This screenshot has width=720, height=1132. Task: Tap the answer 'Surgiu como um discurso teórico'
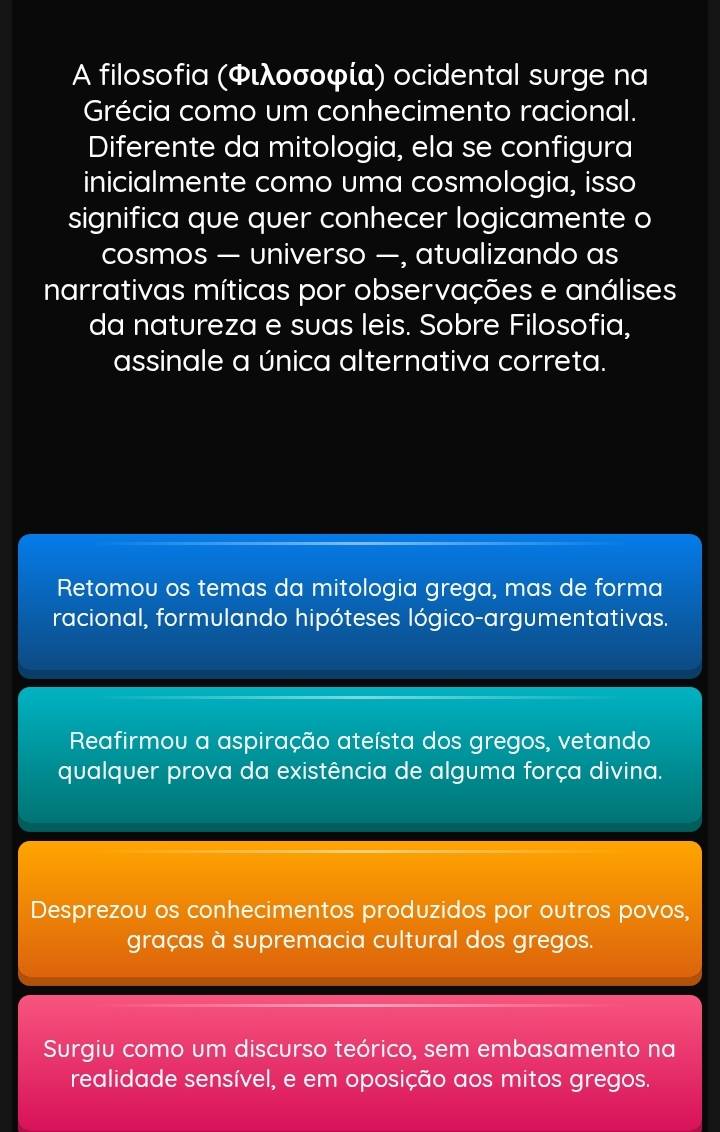point(360,1064)
